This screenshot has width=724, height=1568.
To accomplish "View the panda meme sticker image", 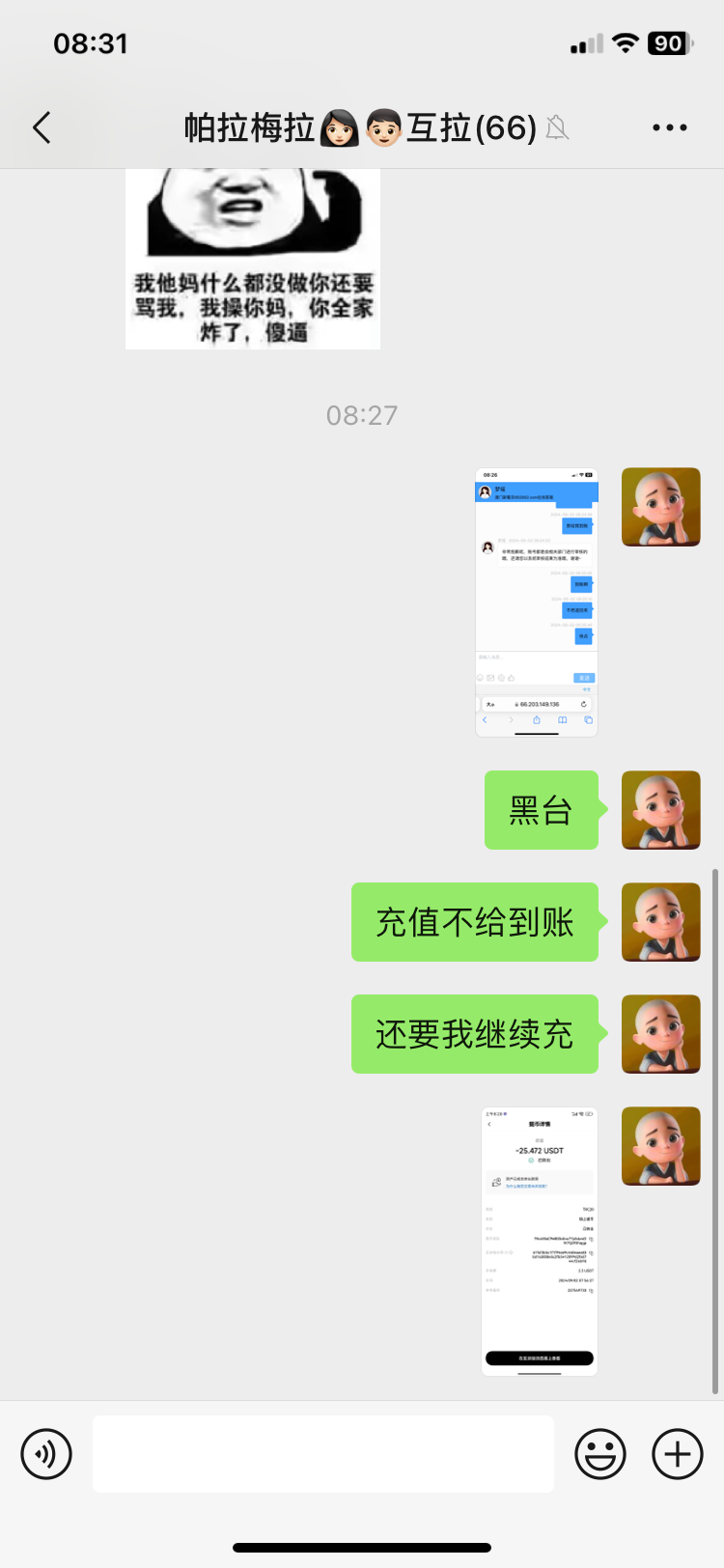I will 253,259.
